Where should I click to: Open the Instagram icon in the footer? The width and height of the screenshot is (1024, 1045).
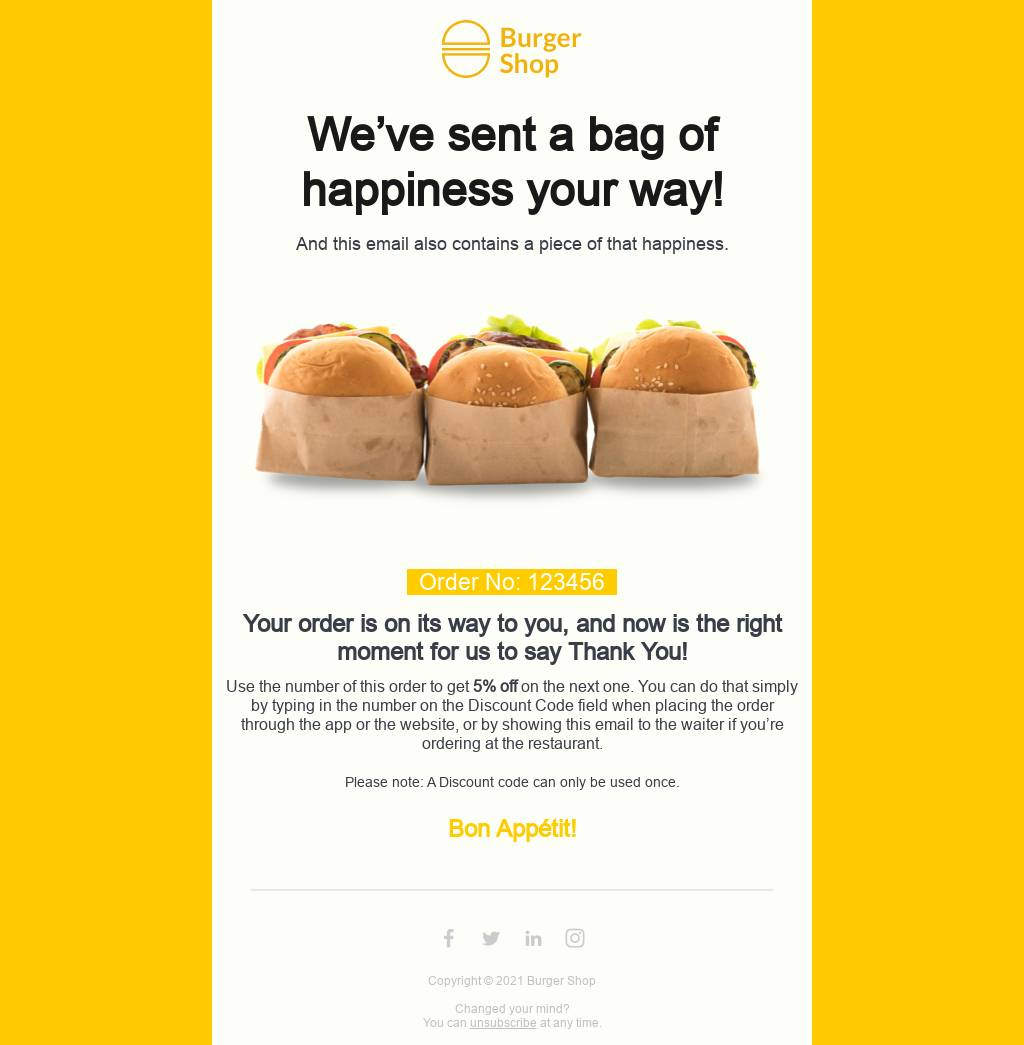point(575,938)
